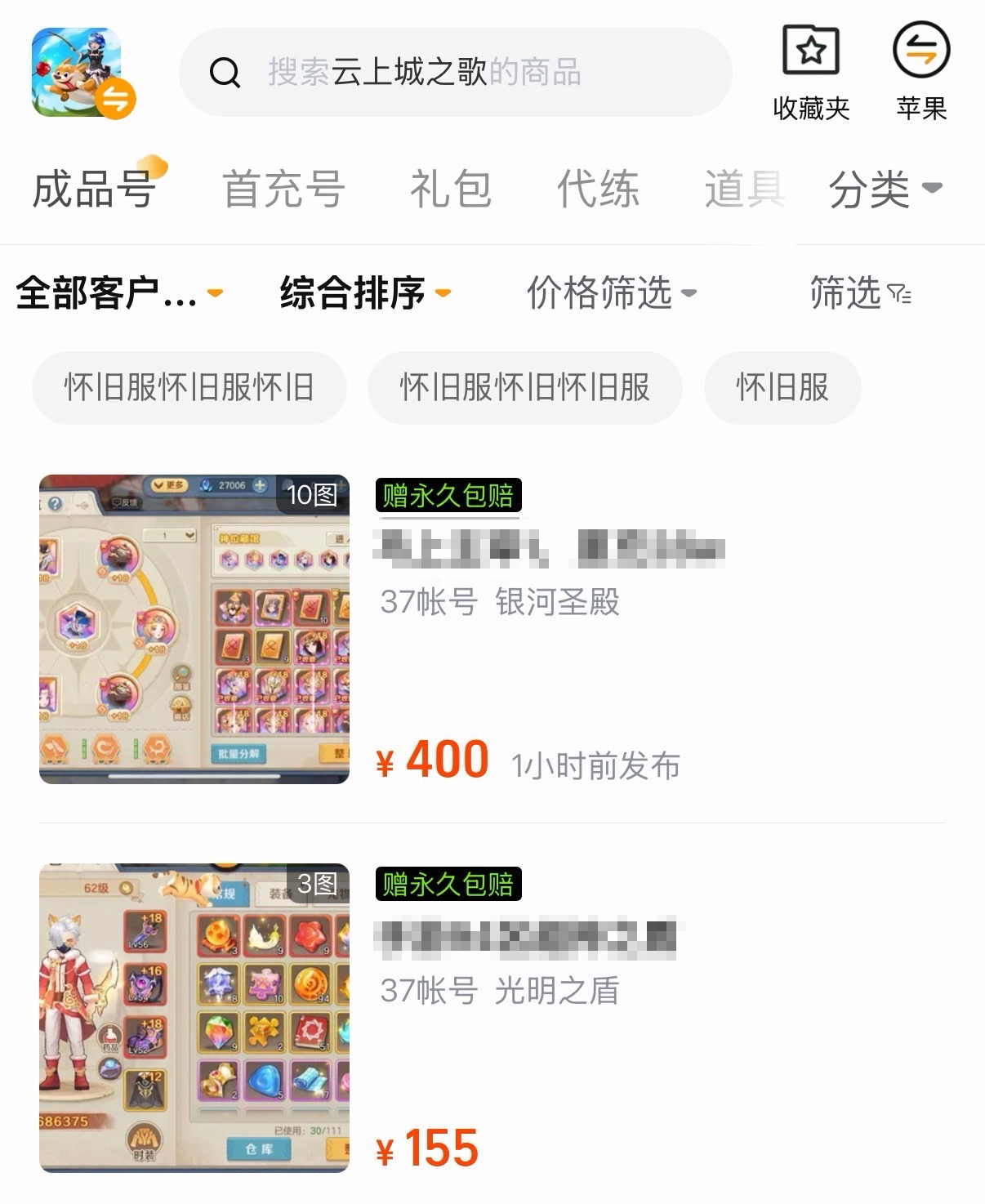
Task: Tap the game icon to switch games
Action: pos(82,74)
